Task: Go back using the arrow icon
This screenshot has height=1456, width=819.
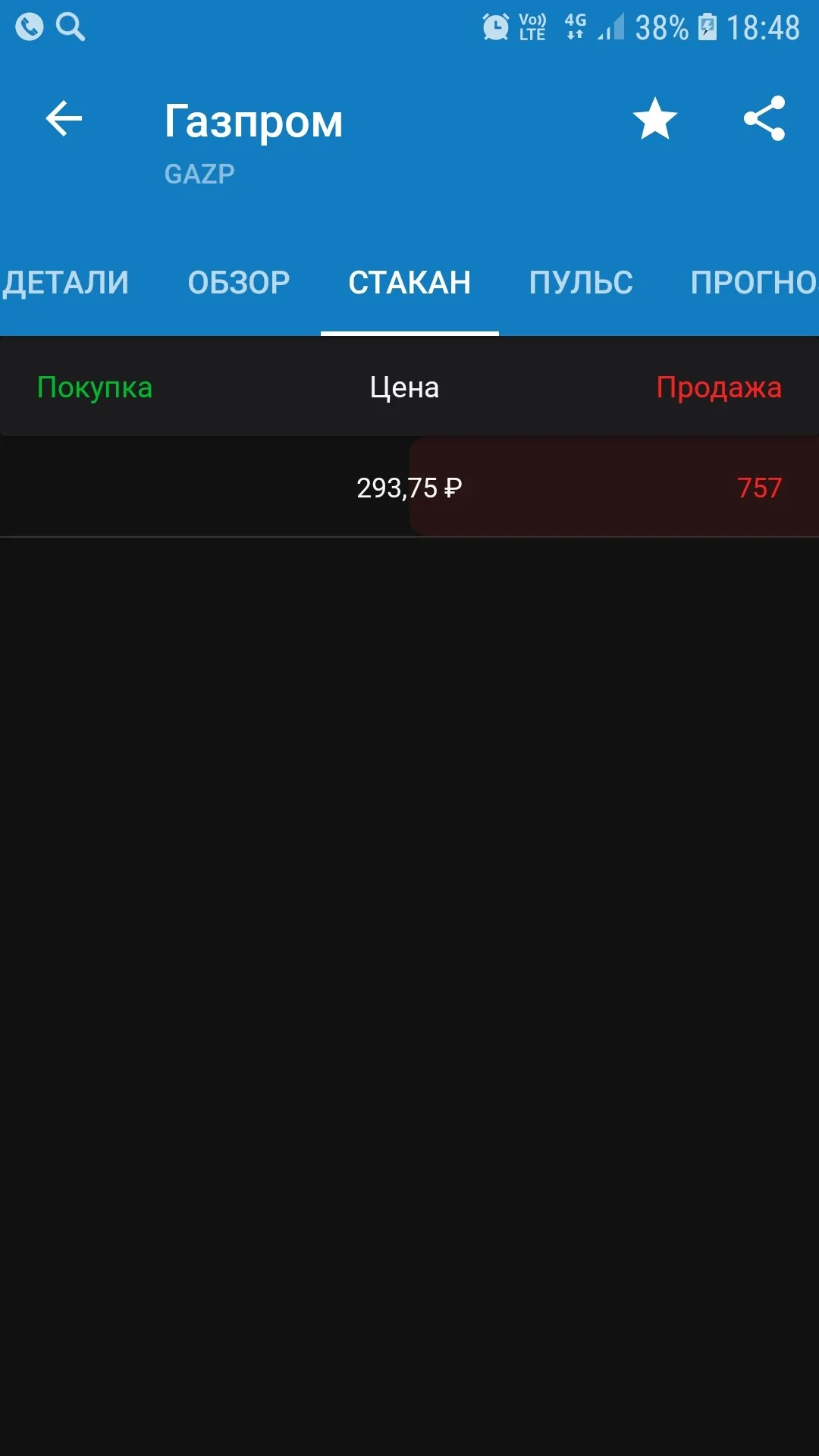Action: [x=64, y=119]
